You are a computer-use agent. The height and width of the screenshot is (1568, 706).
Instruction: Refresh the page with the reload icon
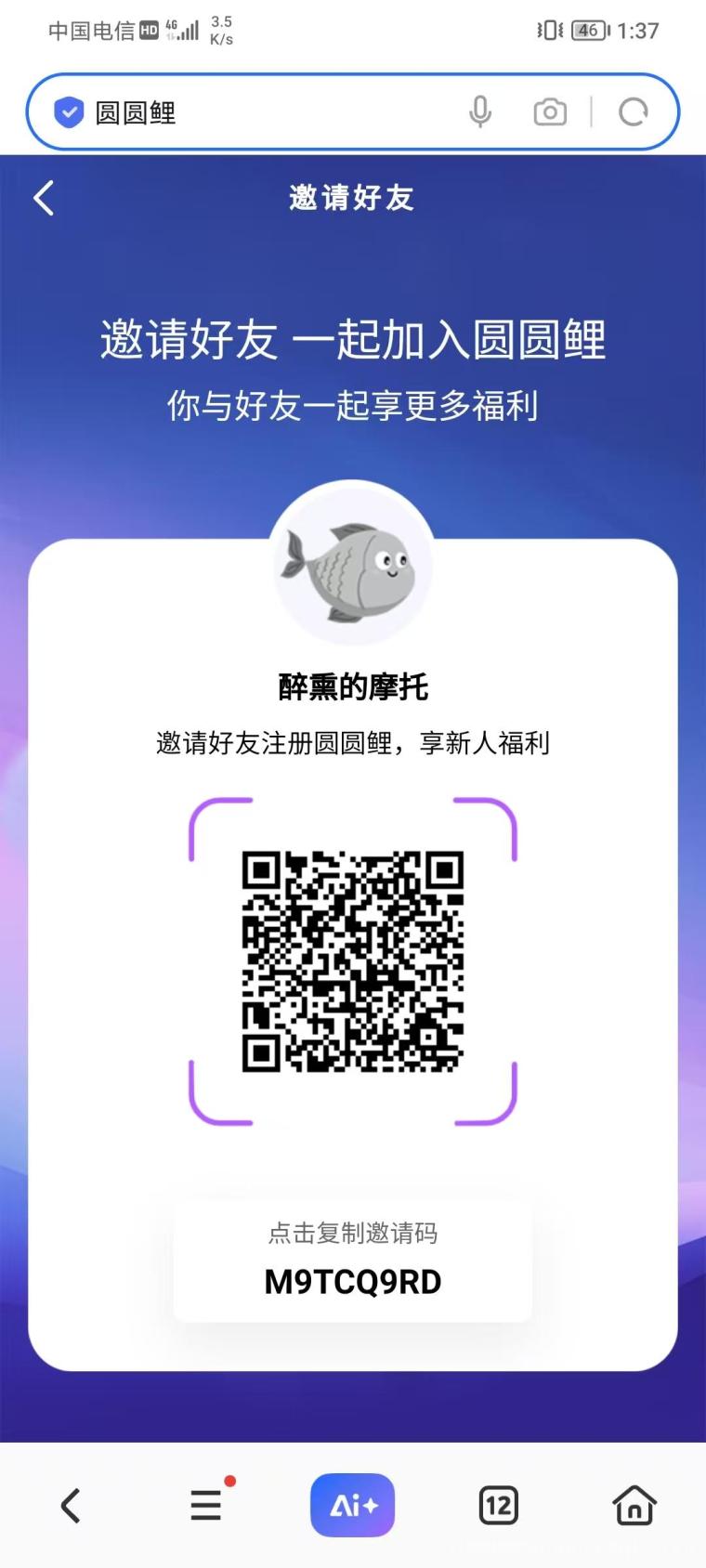(634, 111)
